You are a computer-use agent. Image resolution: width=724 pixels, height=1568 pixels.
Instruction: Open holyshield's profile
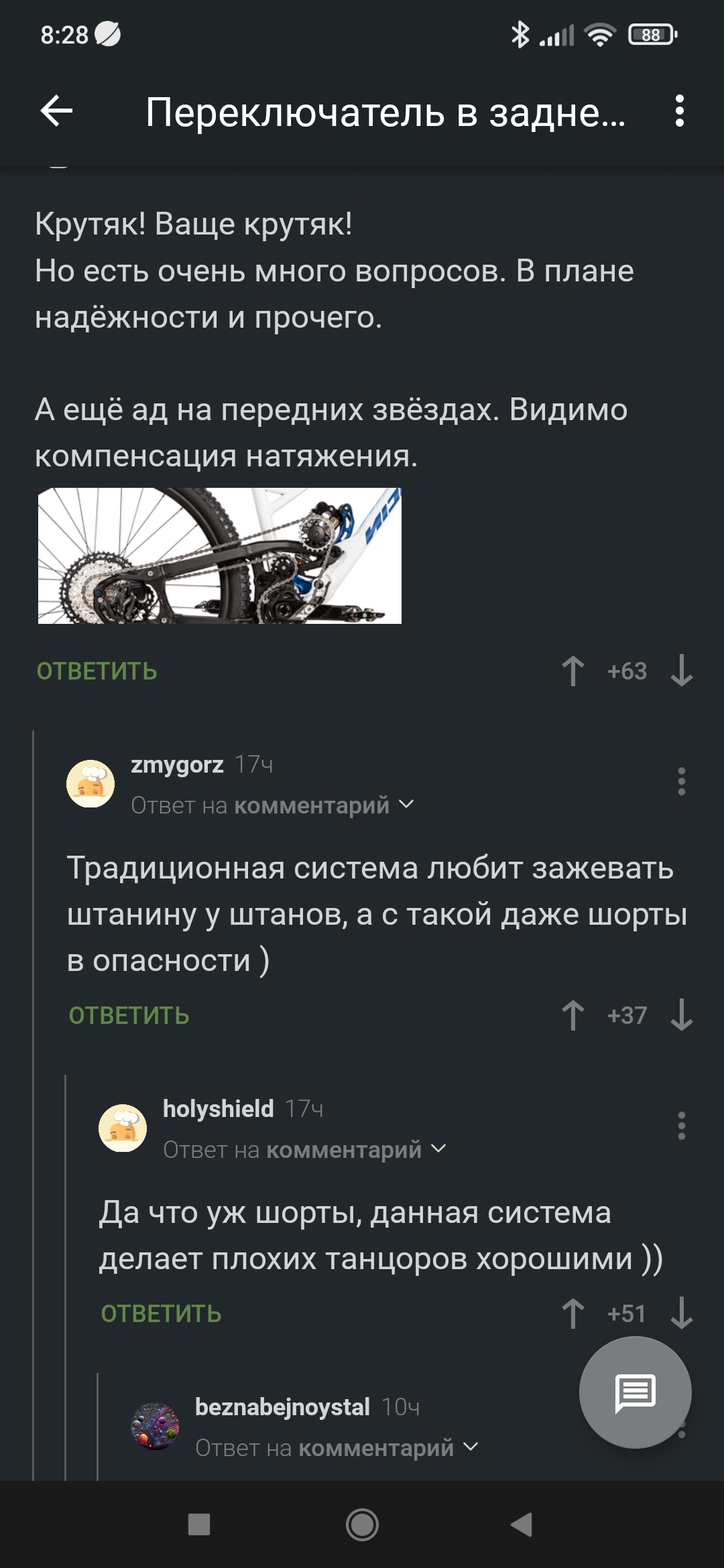coord(218,1109)
